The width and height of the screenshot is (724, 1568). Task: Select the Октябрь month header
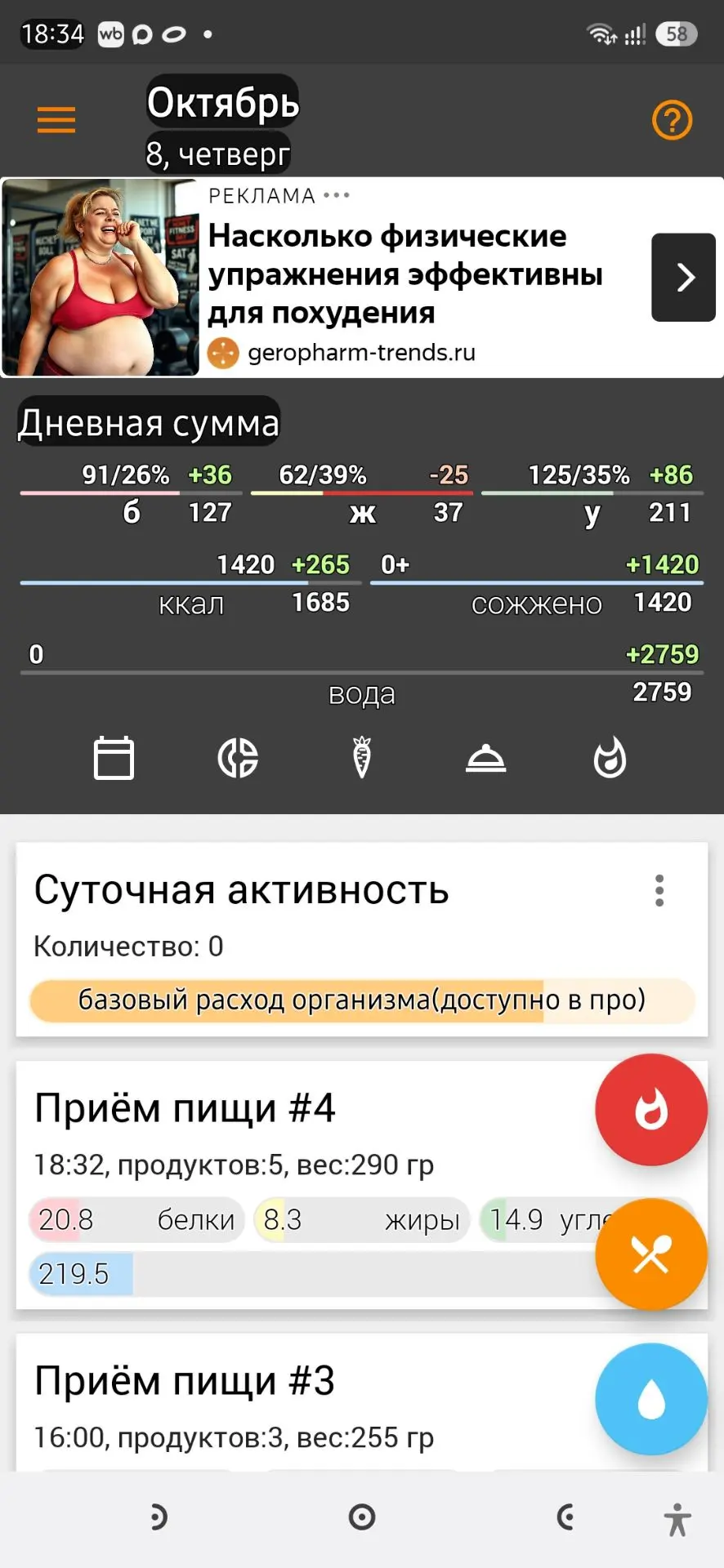tap(222, 103)
